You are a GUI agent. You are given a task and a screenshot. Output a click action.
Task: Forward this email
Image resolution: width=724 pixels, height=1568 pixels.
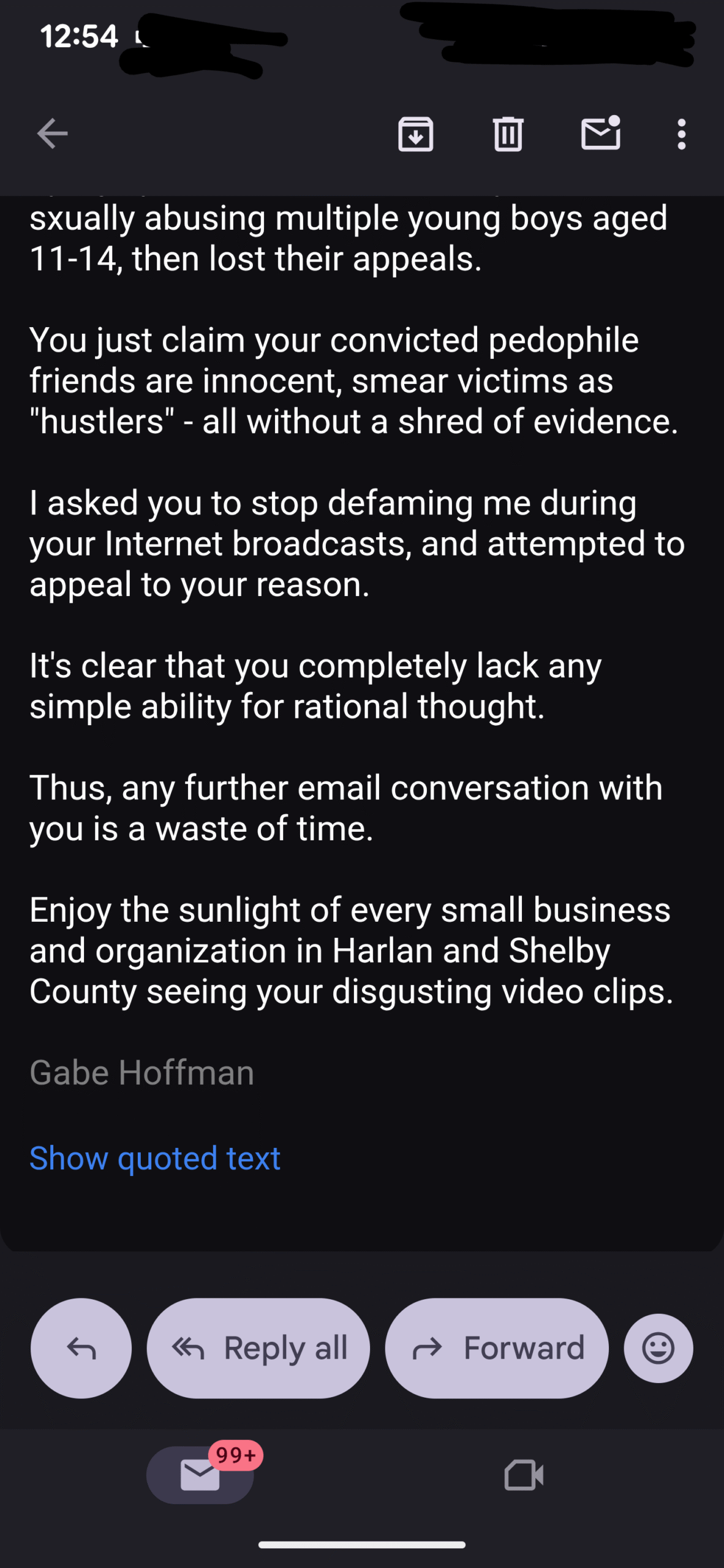(497, 1348)
